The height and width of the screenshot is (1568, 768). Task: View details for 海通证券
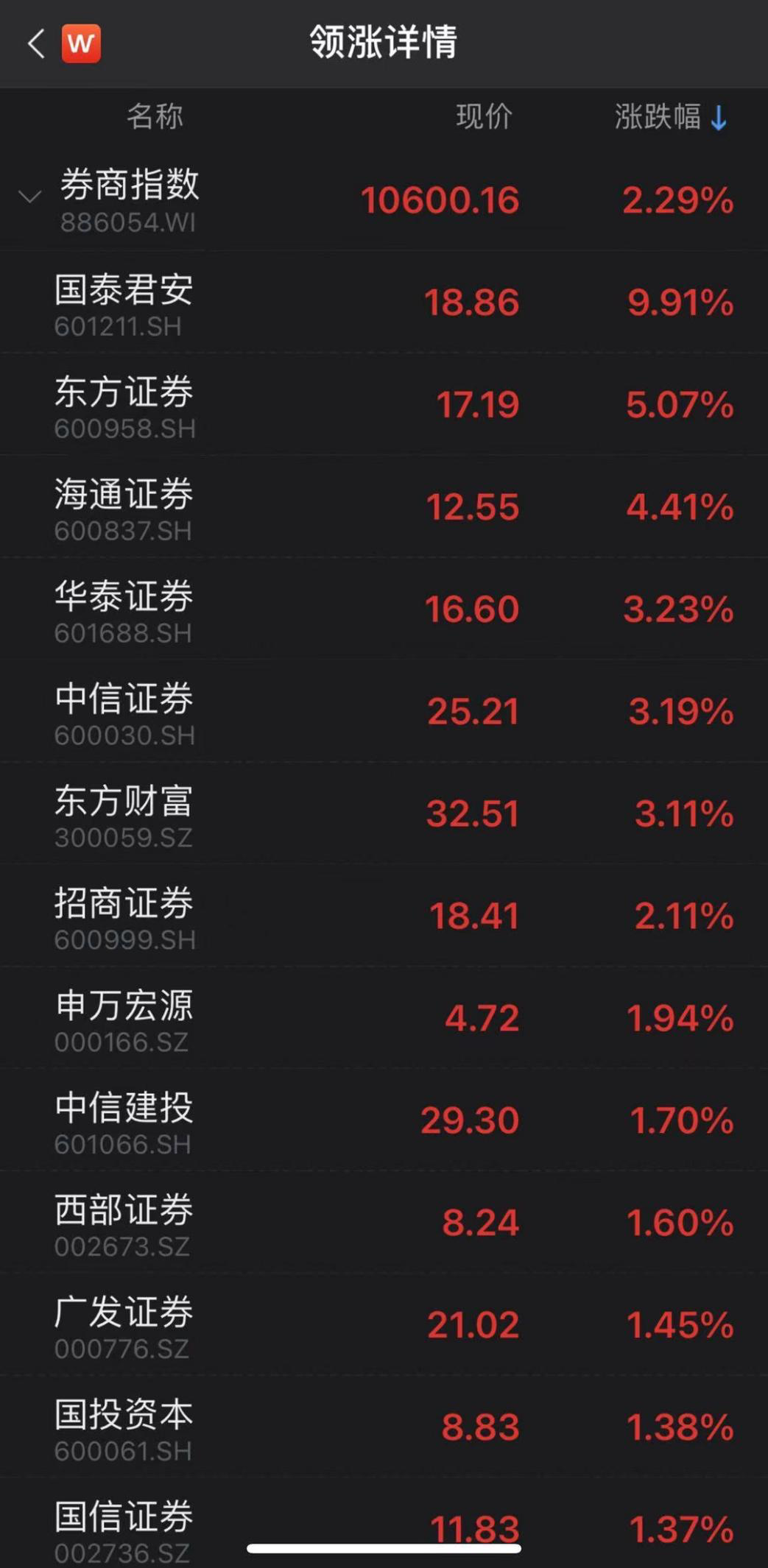384,507
